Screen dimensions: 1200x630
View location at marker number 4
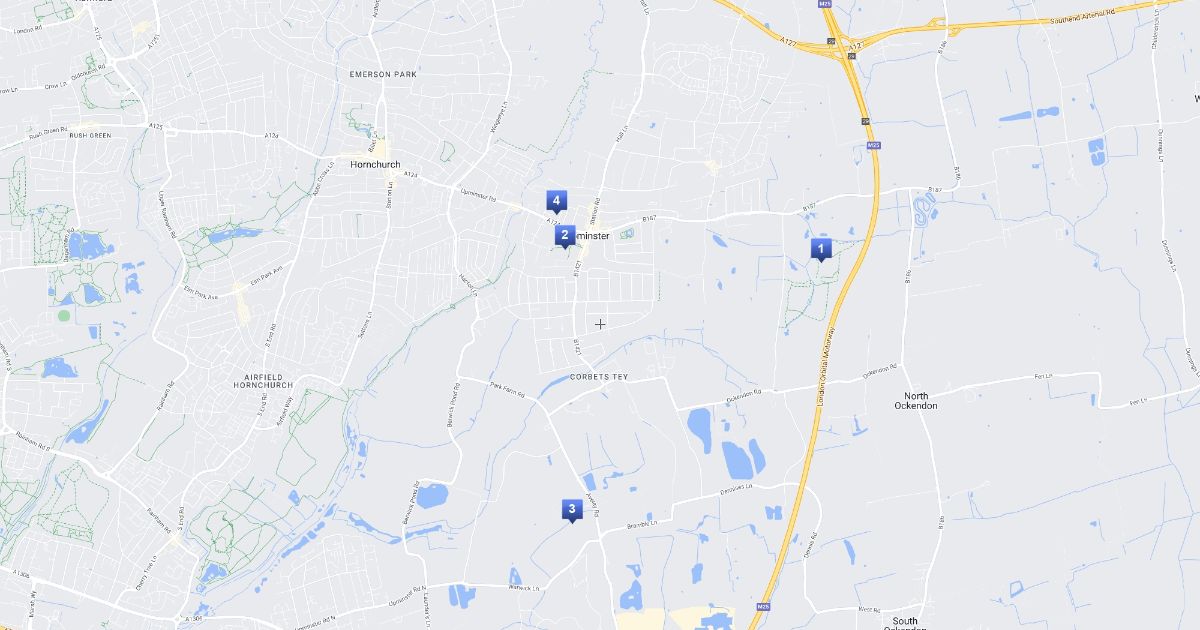[555, 200]
